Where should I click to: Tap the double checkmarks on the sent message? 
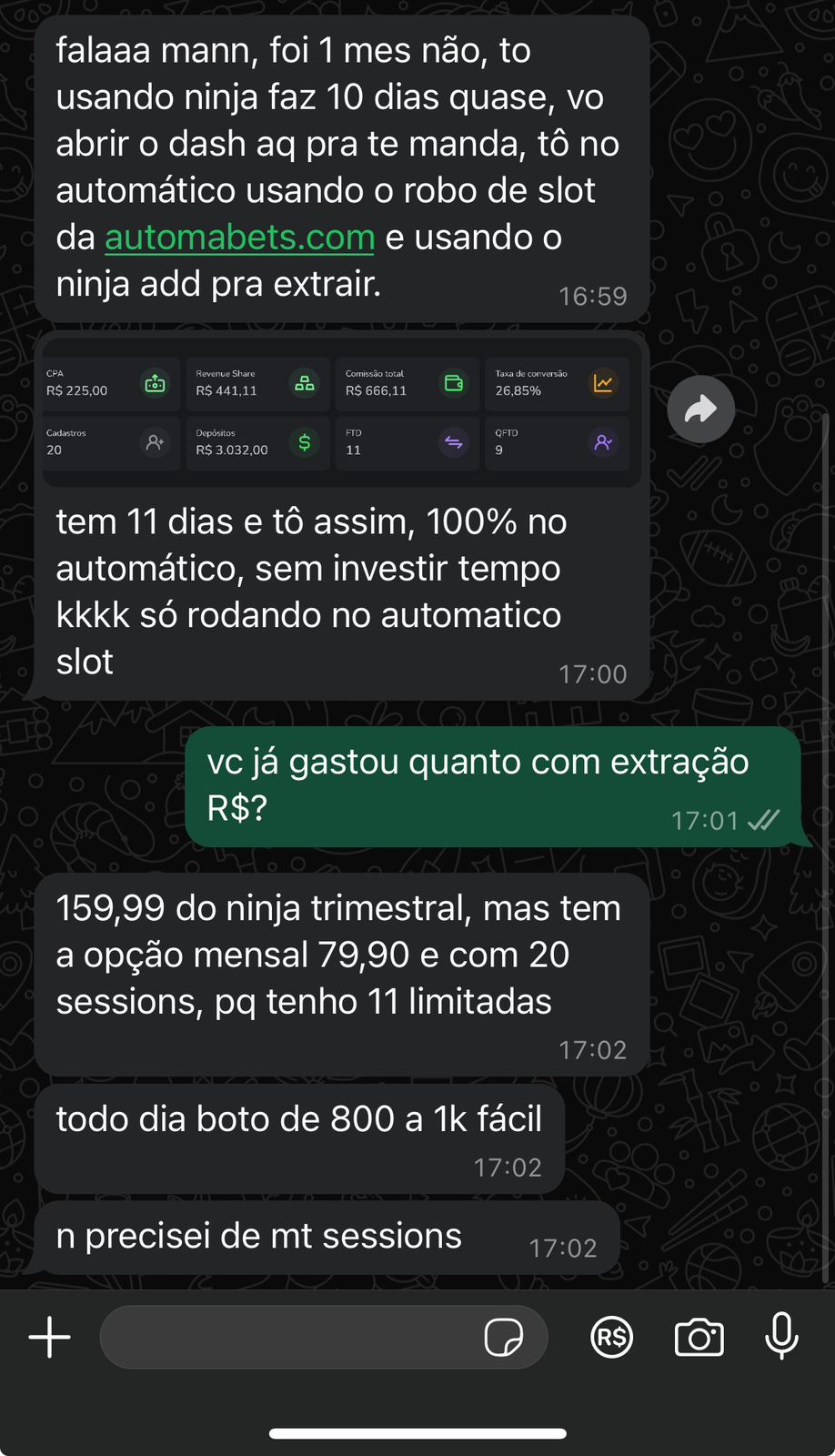click(x=762, y=820)
